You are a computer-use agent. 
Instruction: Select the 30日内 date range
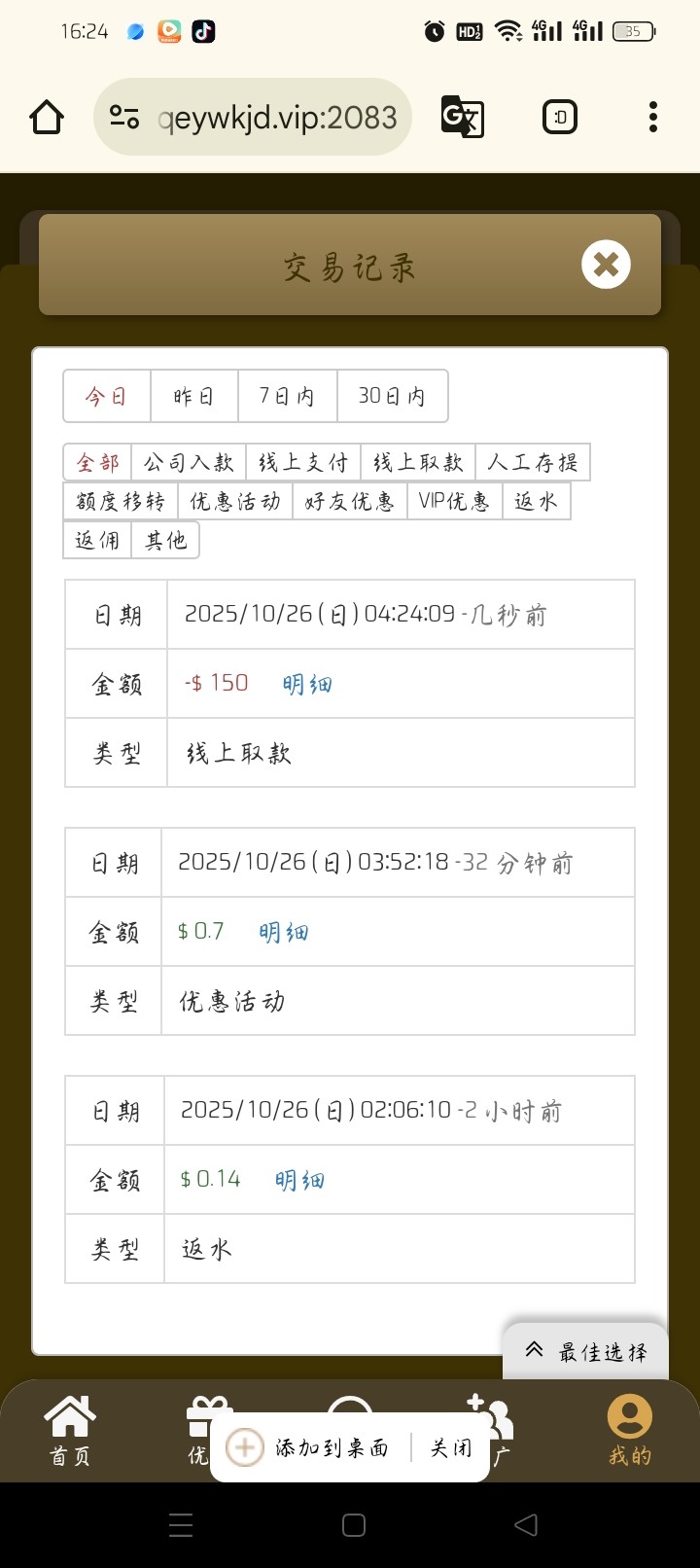(392, 396)
